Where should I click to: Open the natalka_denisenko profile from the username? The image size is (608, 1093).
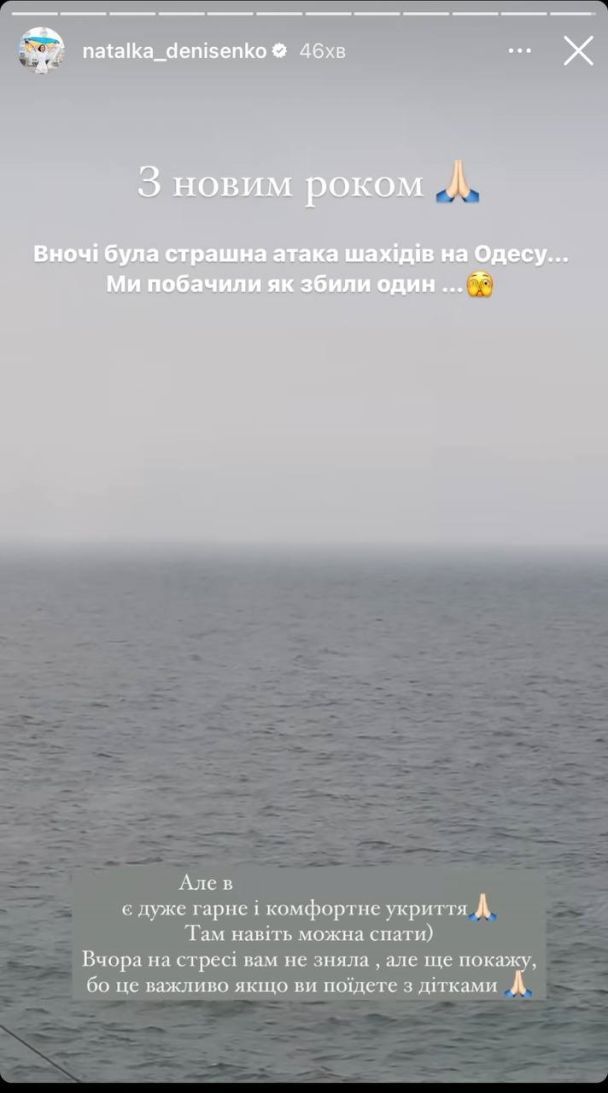click(x=174, y=51)
